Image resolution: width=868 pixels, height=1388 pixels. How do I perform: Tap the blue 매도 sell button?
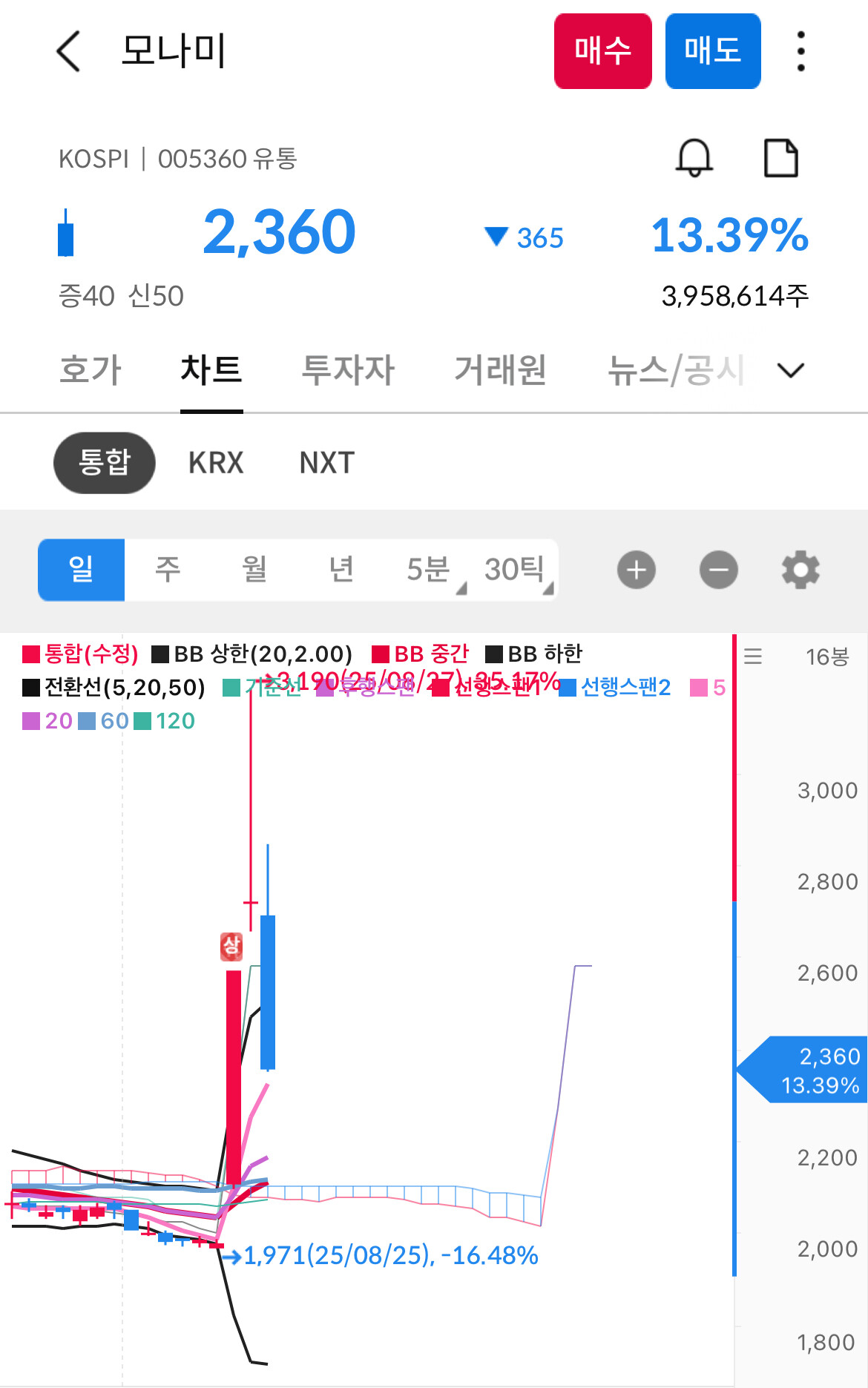point(712,51)
